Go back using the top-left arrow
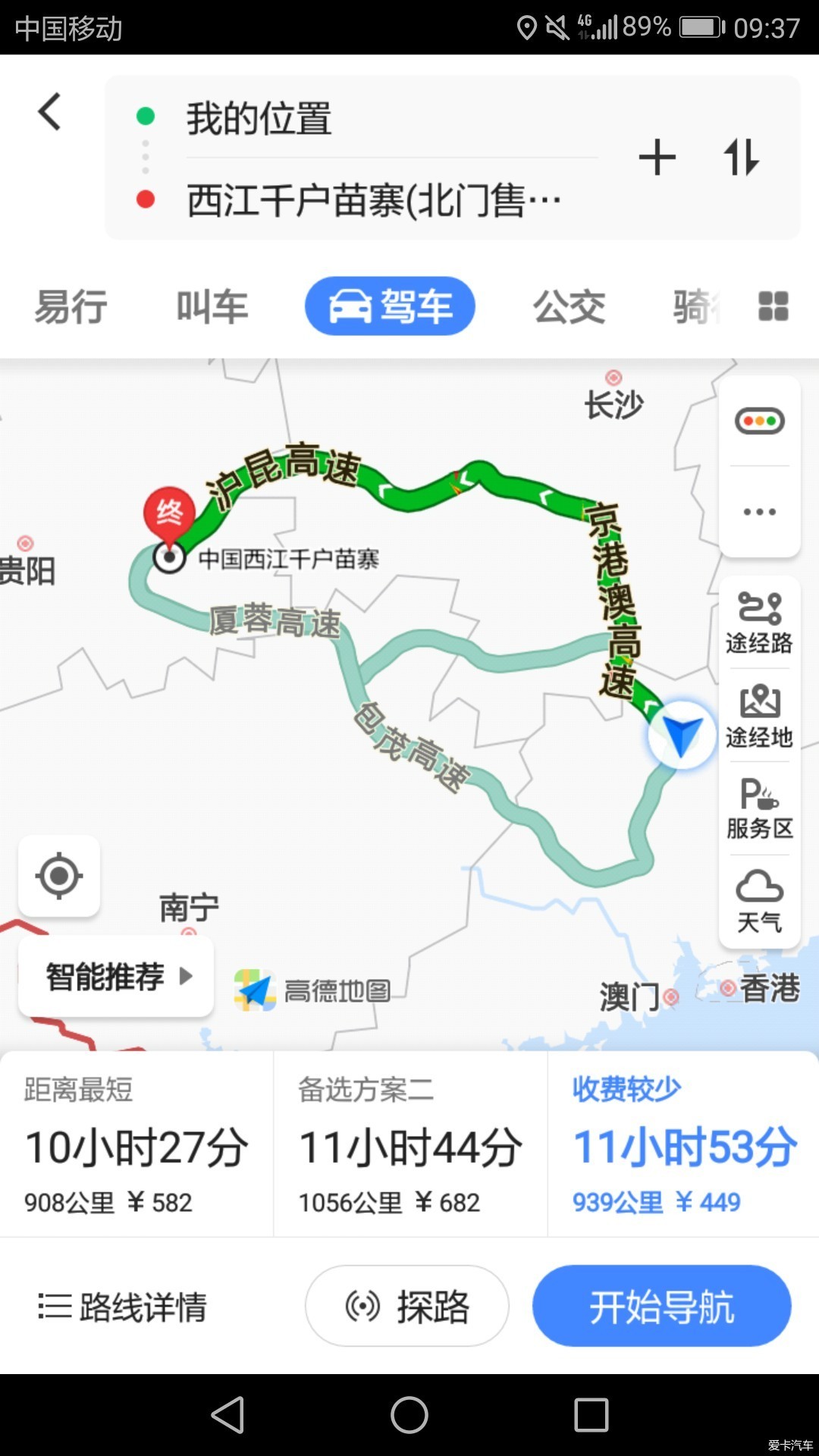Screen dimensions: 819x1456 50,112
